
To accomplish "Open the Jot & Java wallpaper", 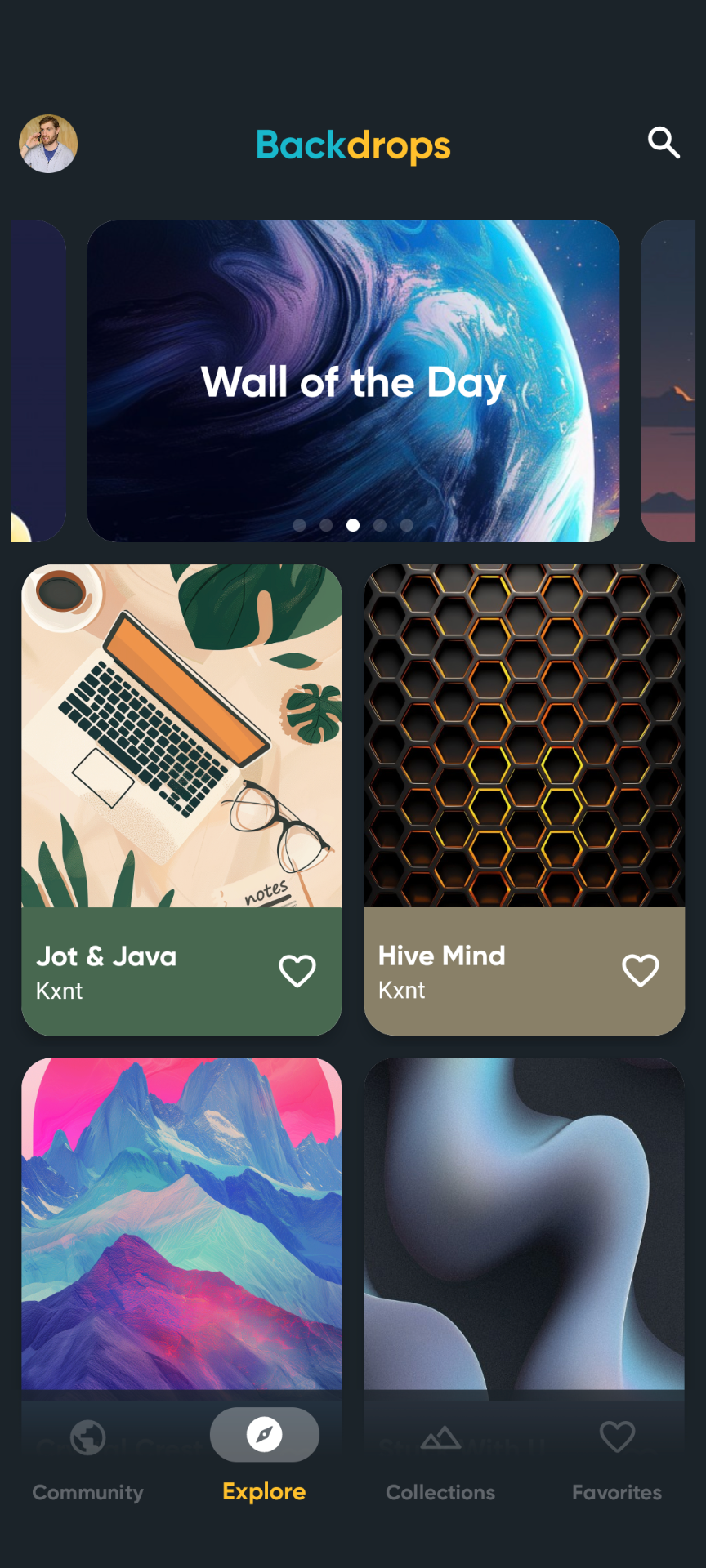I will [x=181, y=736].
